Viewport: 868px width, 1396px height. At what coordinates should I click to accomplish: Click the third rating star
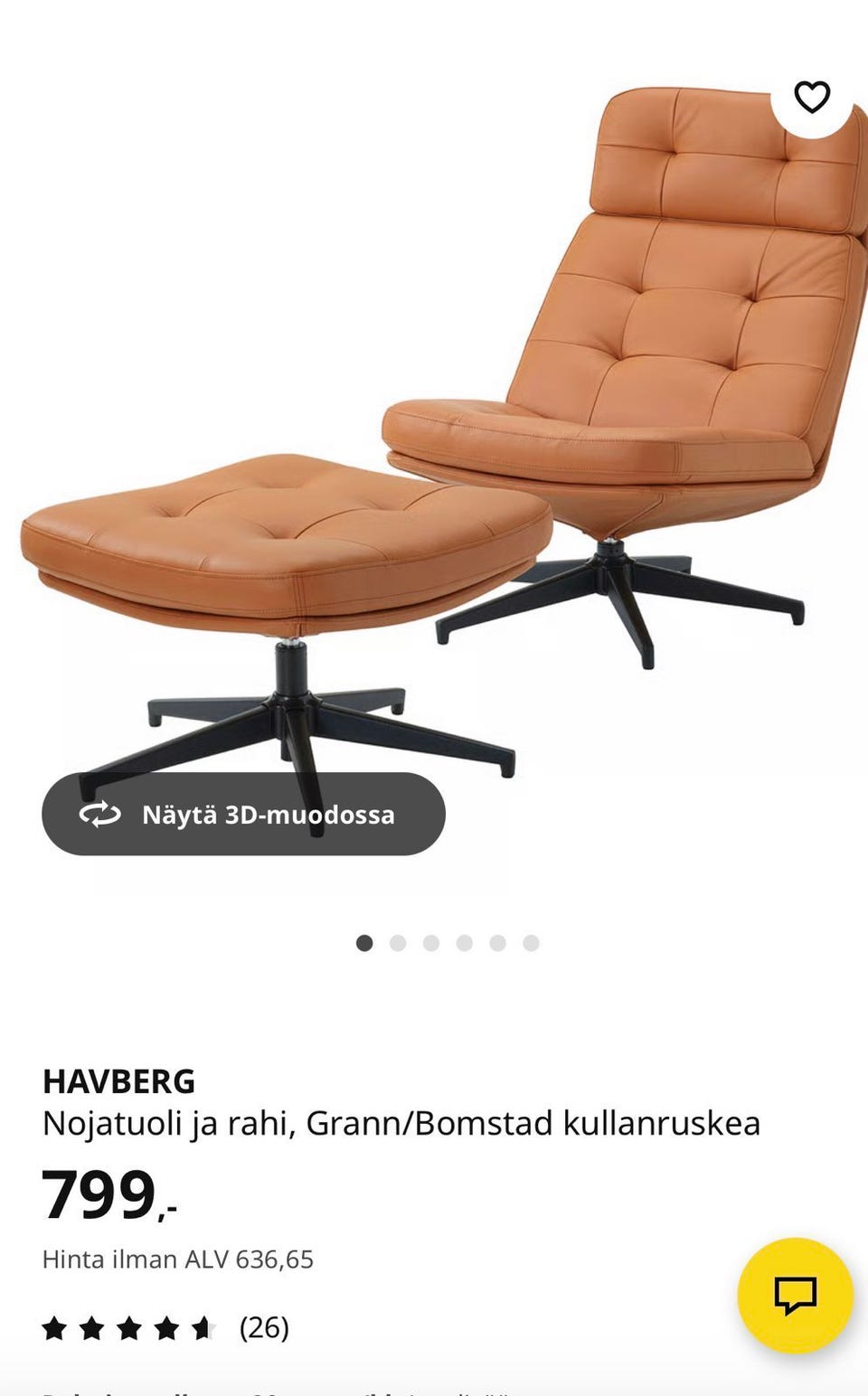[x=127, y=1329]
